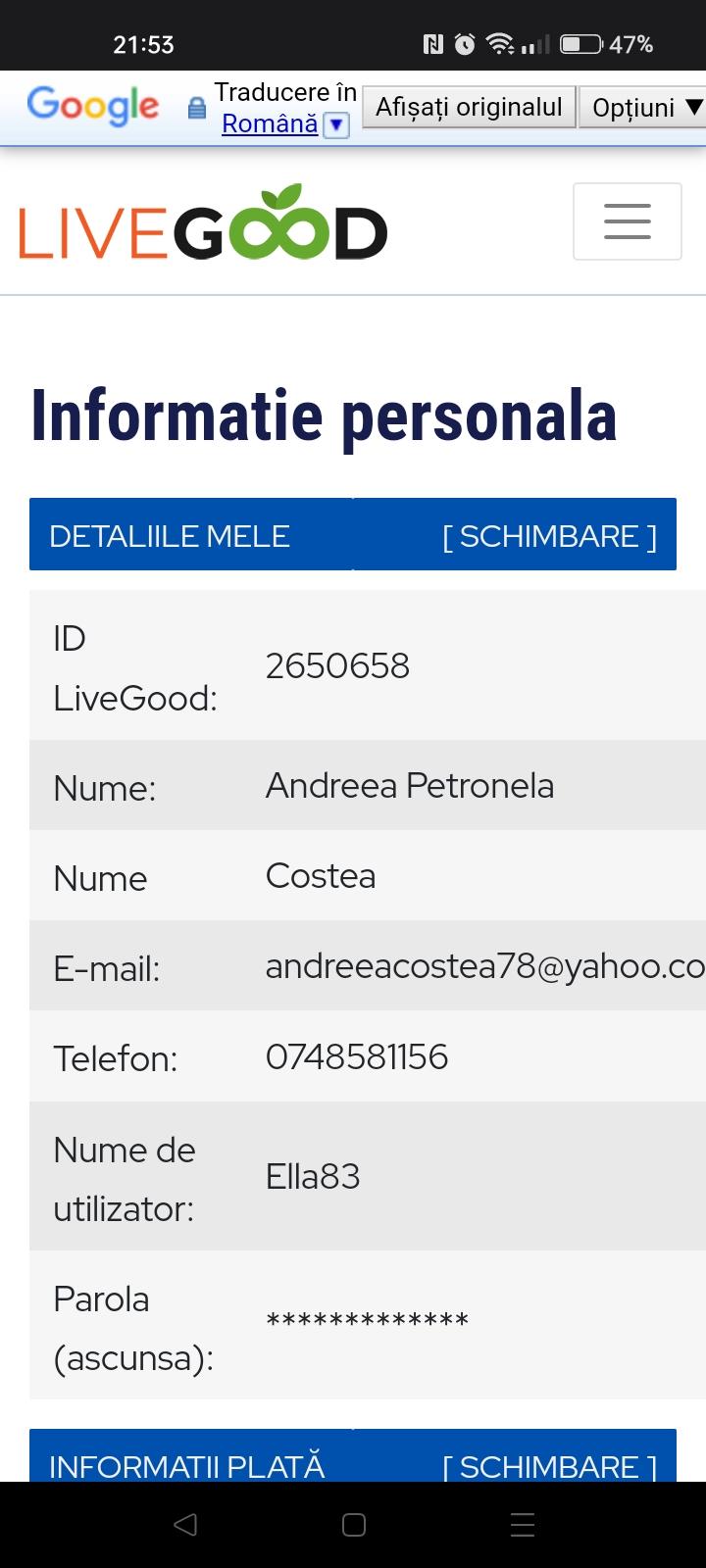Tap the Afișați originalul button
This screenshot has width=706, height=1568.
click(469, 107)
